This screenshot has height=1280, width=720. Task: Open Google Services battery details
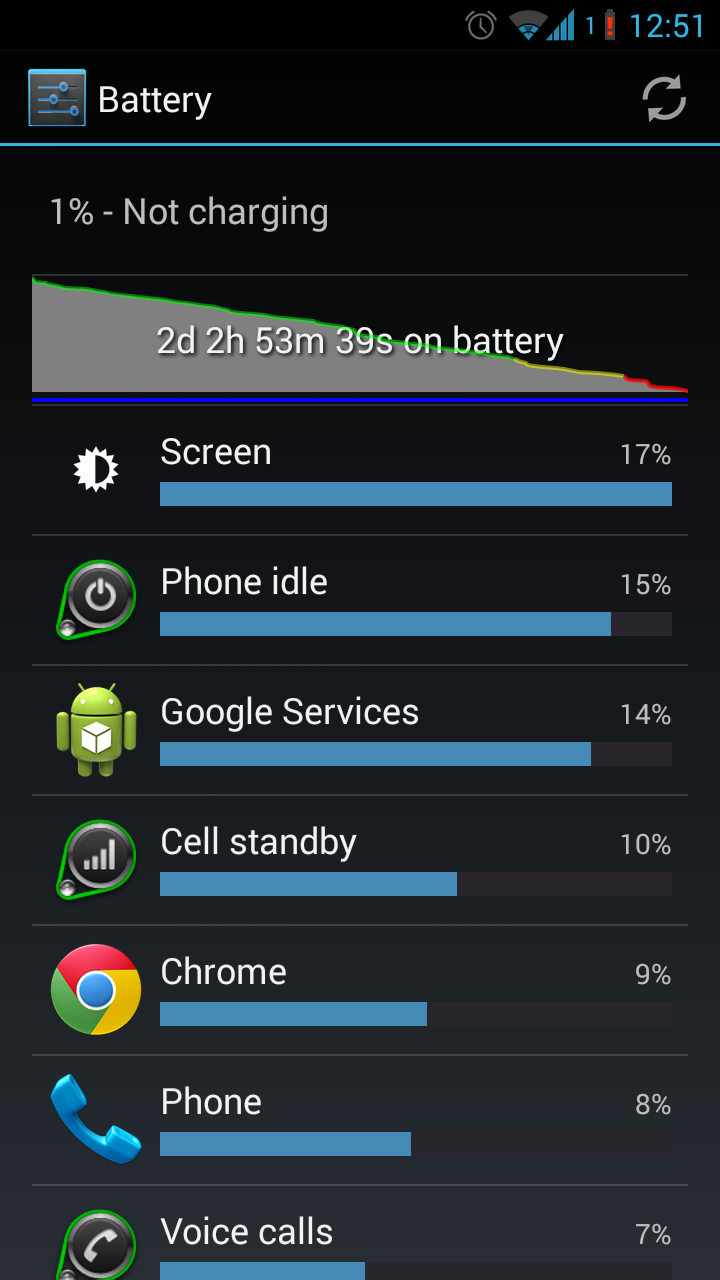coord(360,730)
